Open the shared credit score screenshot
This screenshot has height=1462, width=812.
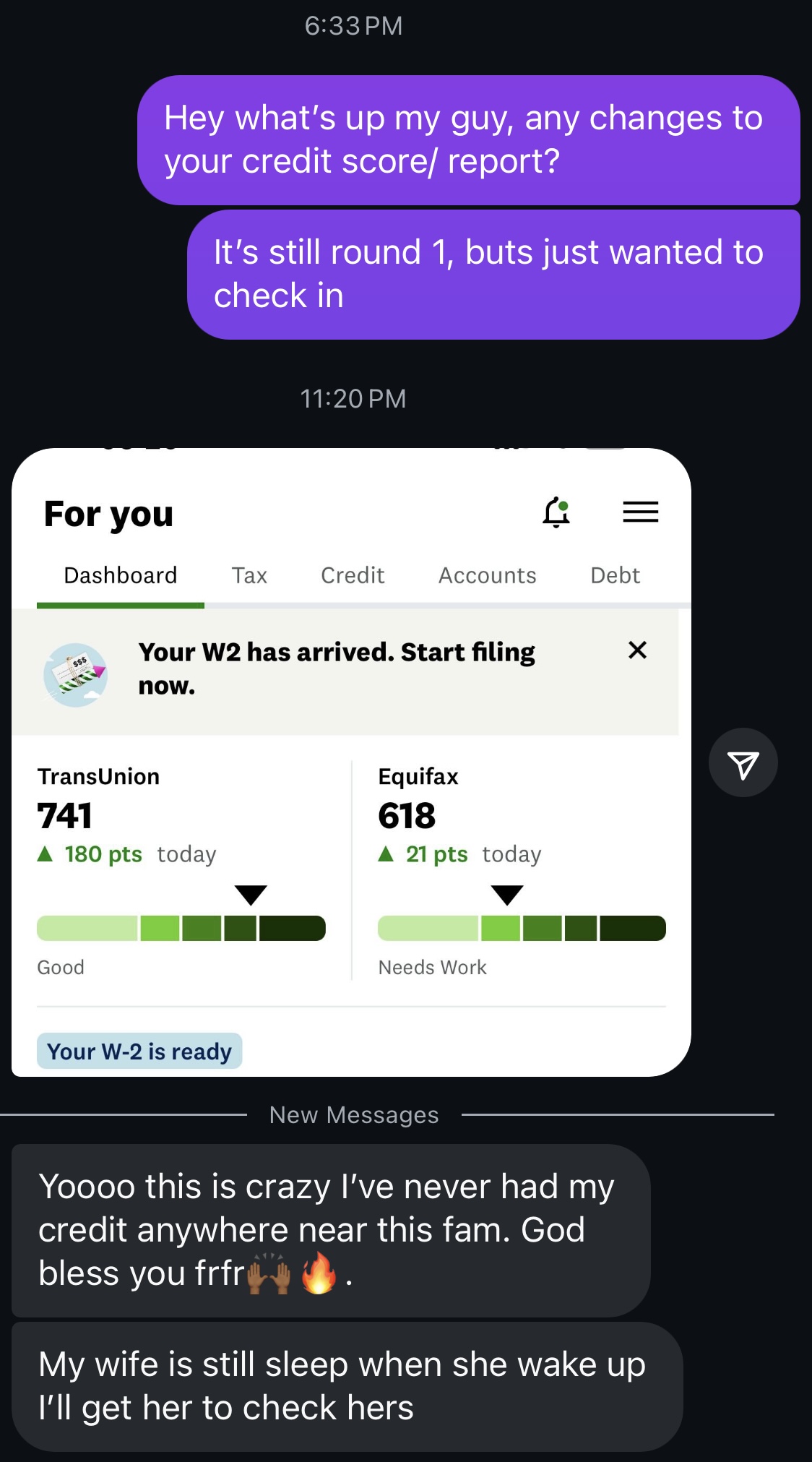pos(351,762)
